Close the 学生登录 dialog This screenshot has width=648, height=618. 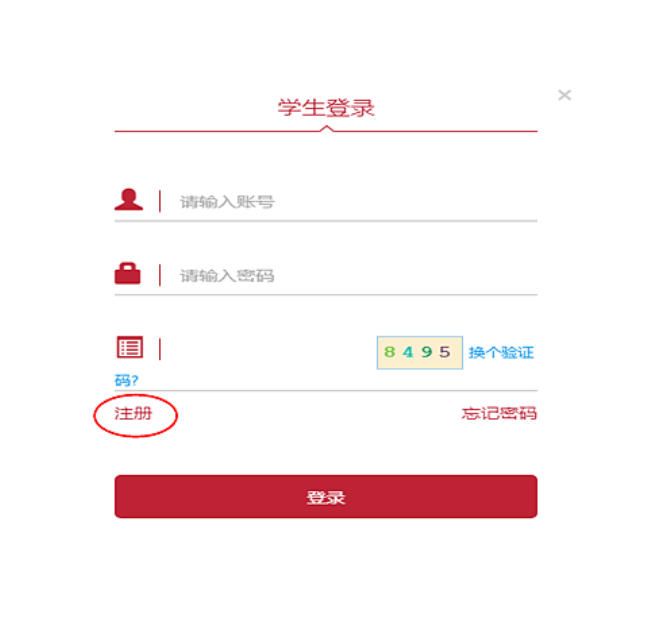[x=564, y=95]
